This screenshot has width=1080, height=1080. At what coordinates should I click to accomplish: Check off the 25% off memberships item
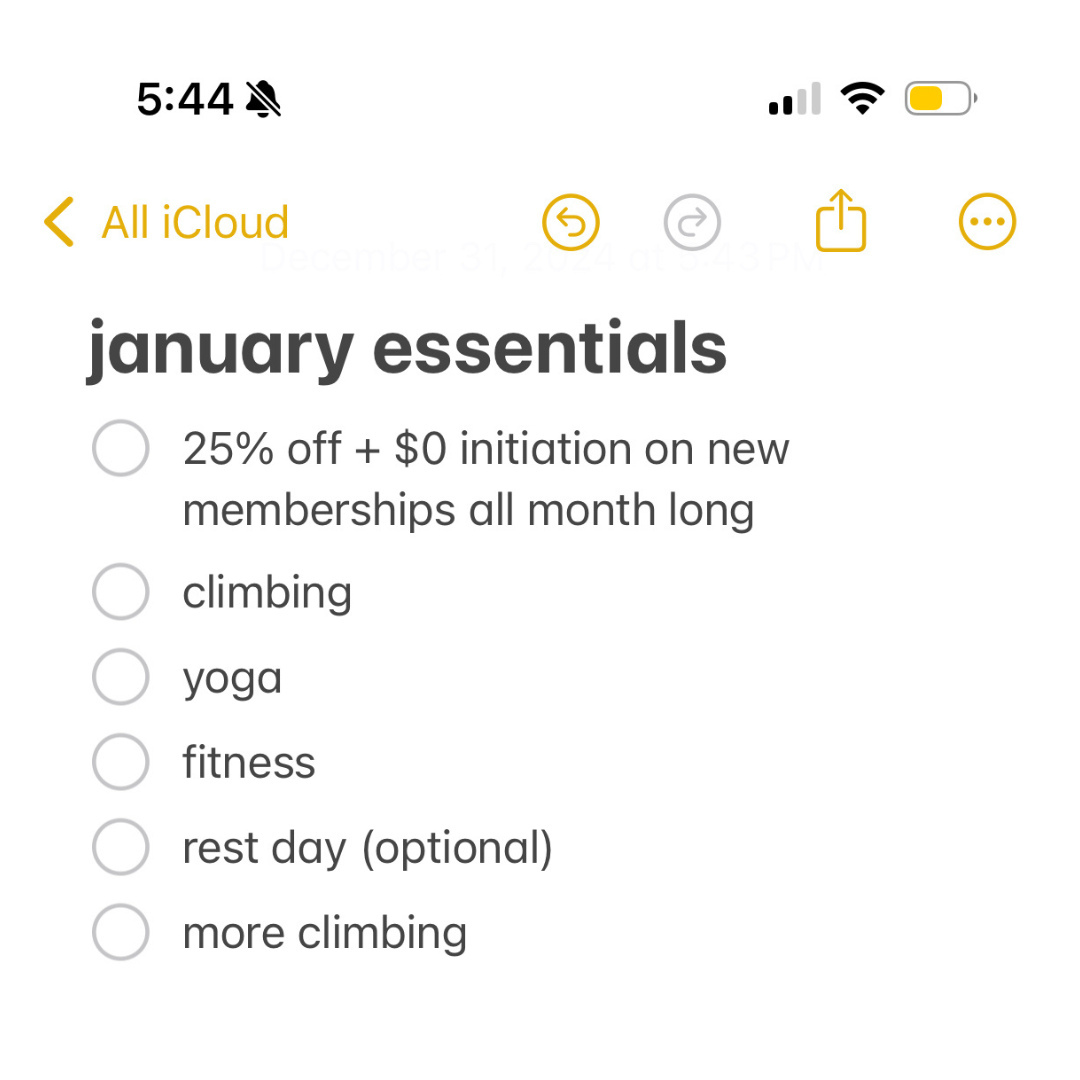[121, 449]
